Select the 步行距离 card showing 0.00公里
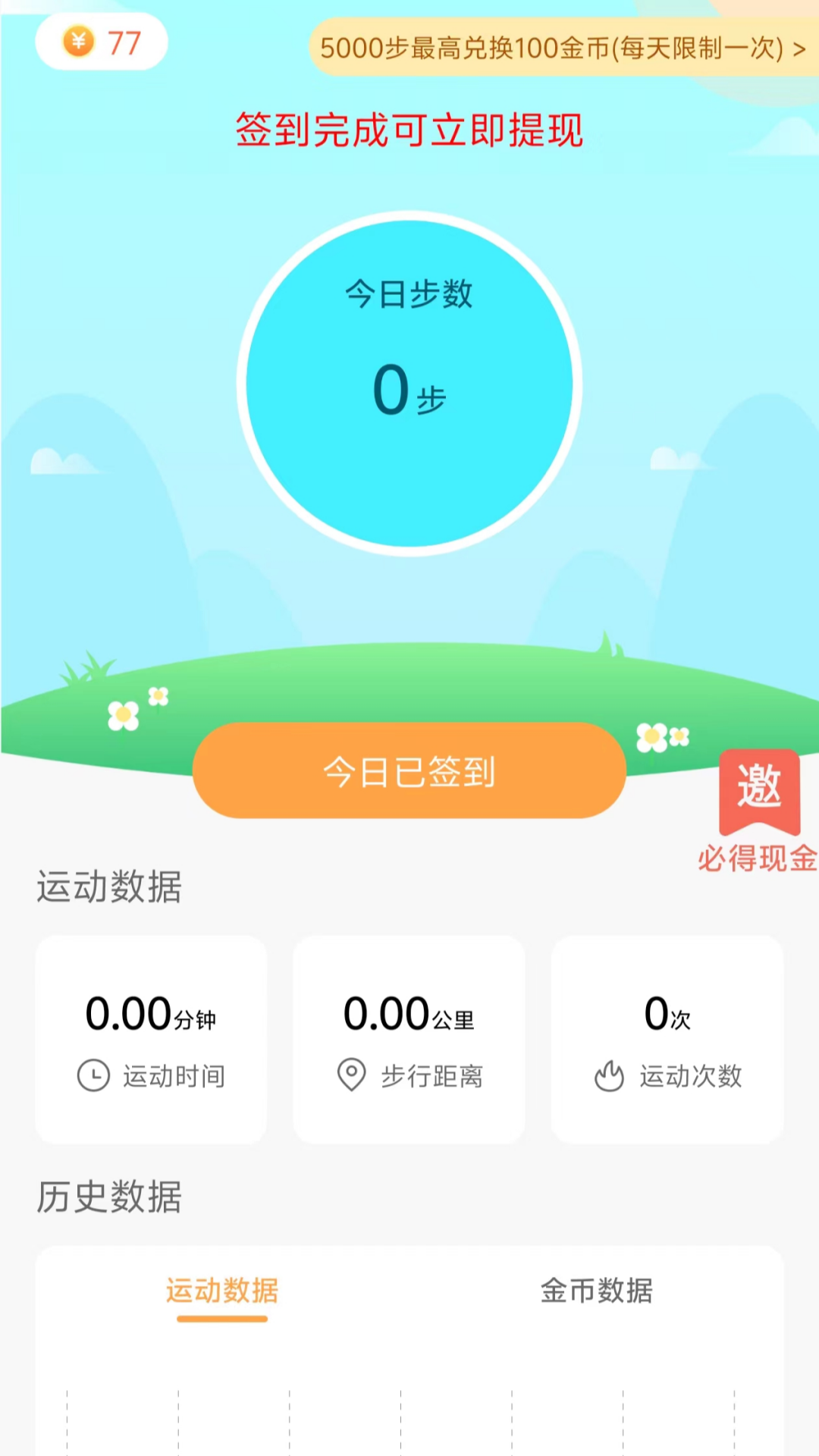The height and width of the screenshot is (1456, 819). pos(409,1039)
